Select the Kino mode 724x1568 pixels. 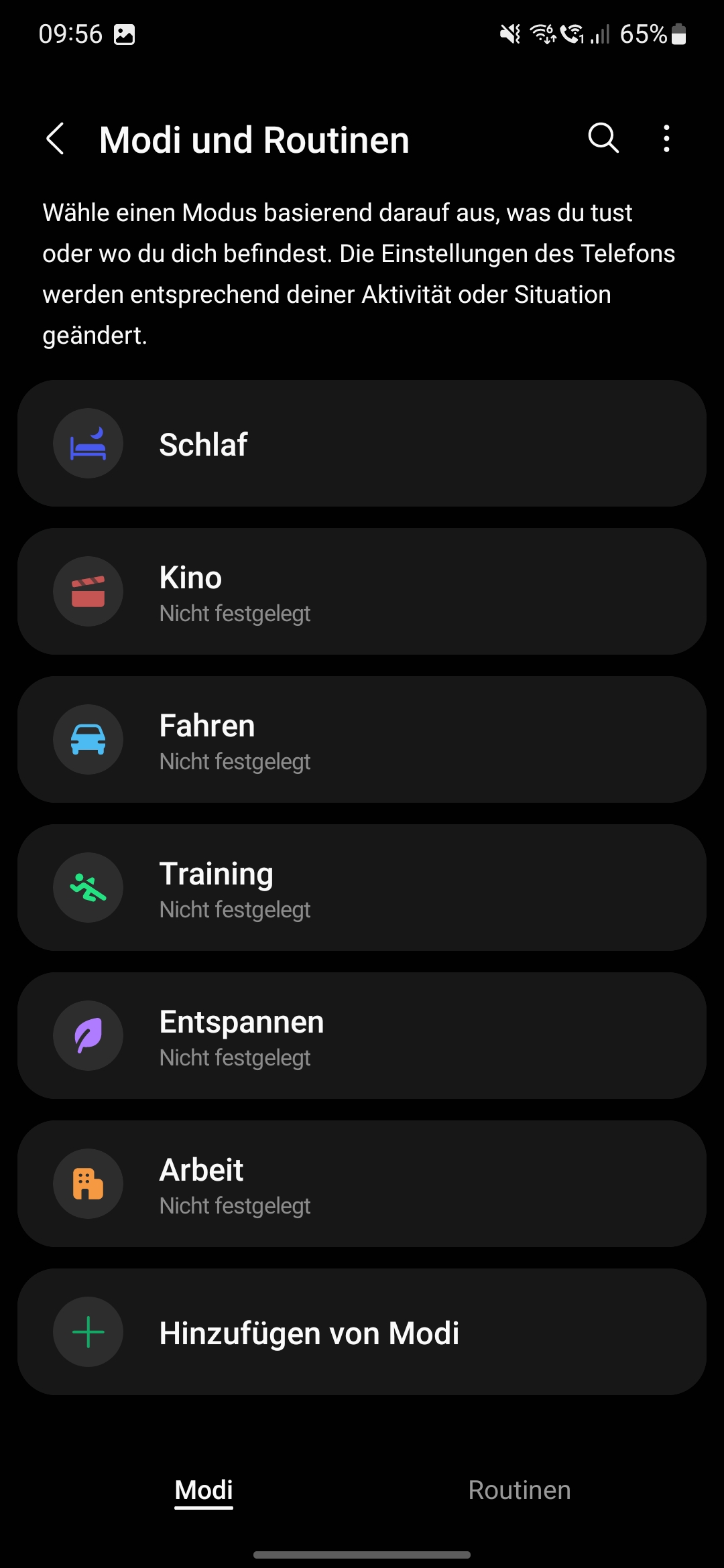click(x=362, y=592)
